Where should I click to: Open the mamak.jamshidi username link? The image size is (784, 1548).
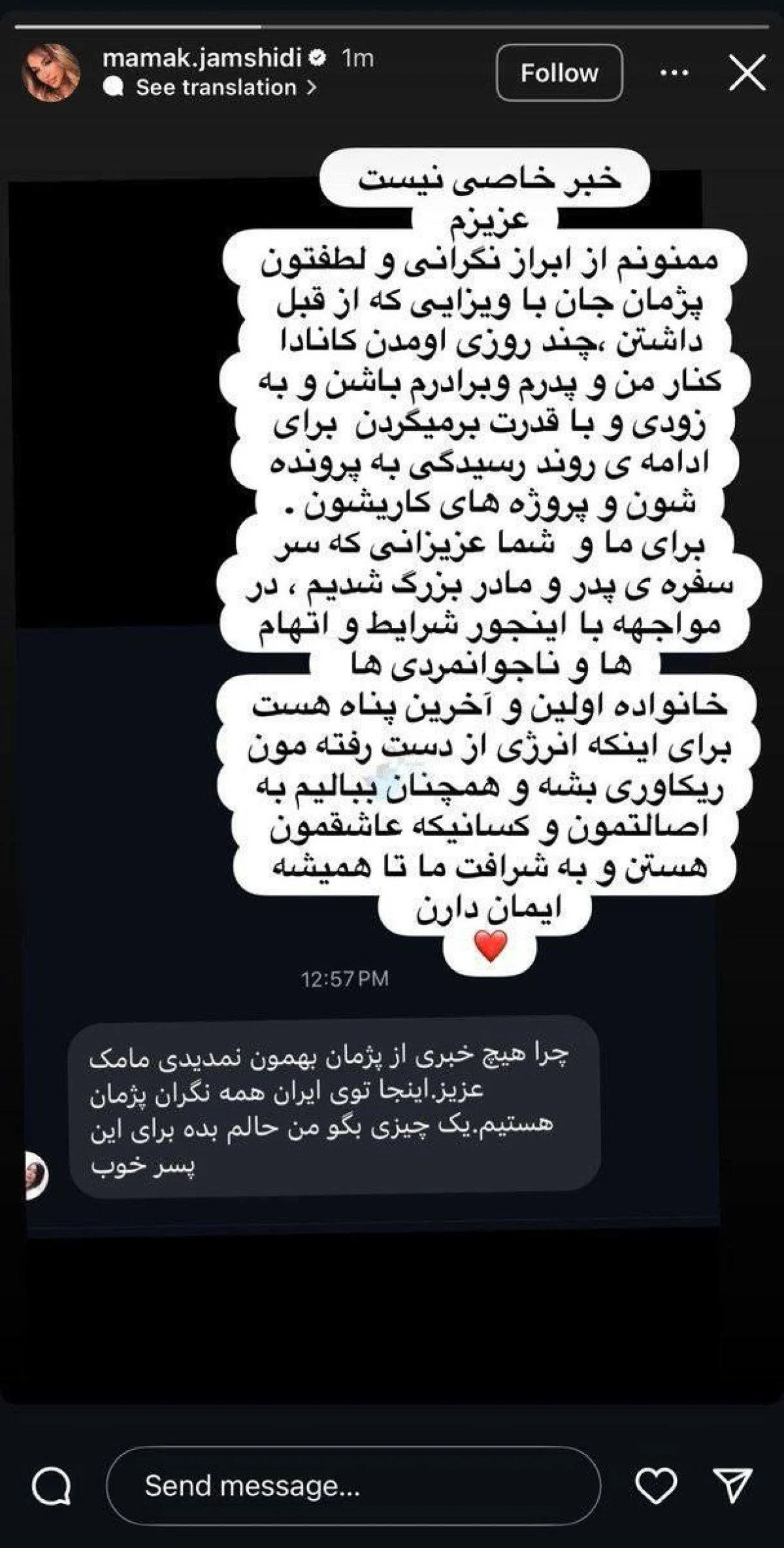tap(202, 58)
